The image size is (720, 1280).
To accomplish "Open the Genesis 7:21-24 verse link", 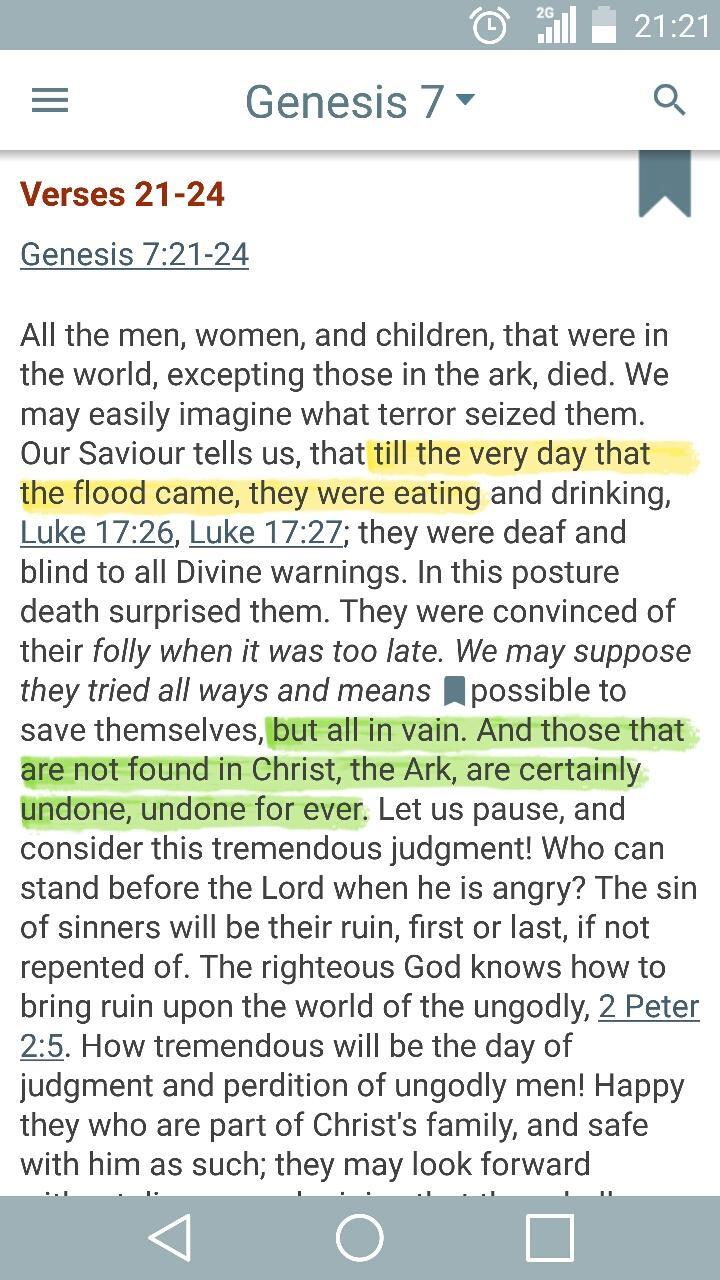I will coord(134,254).
